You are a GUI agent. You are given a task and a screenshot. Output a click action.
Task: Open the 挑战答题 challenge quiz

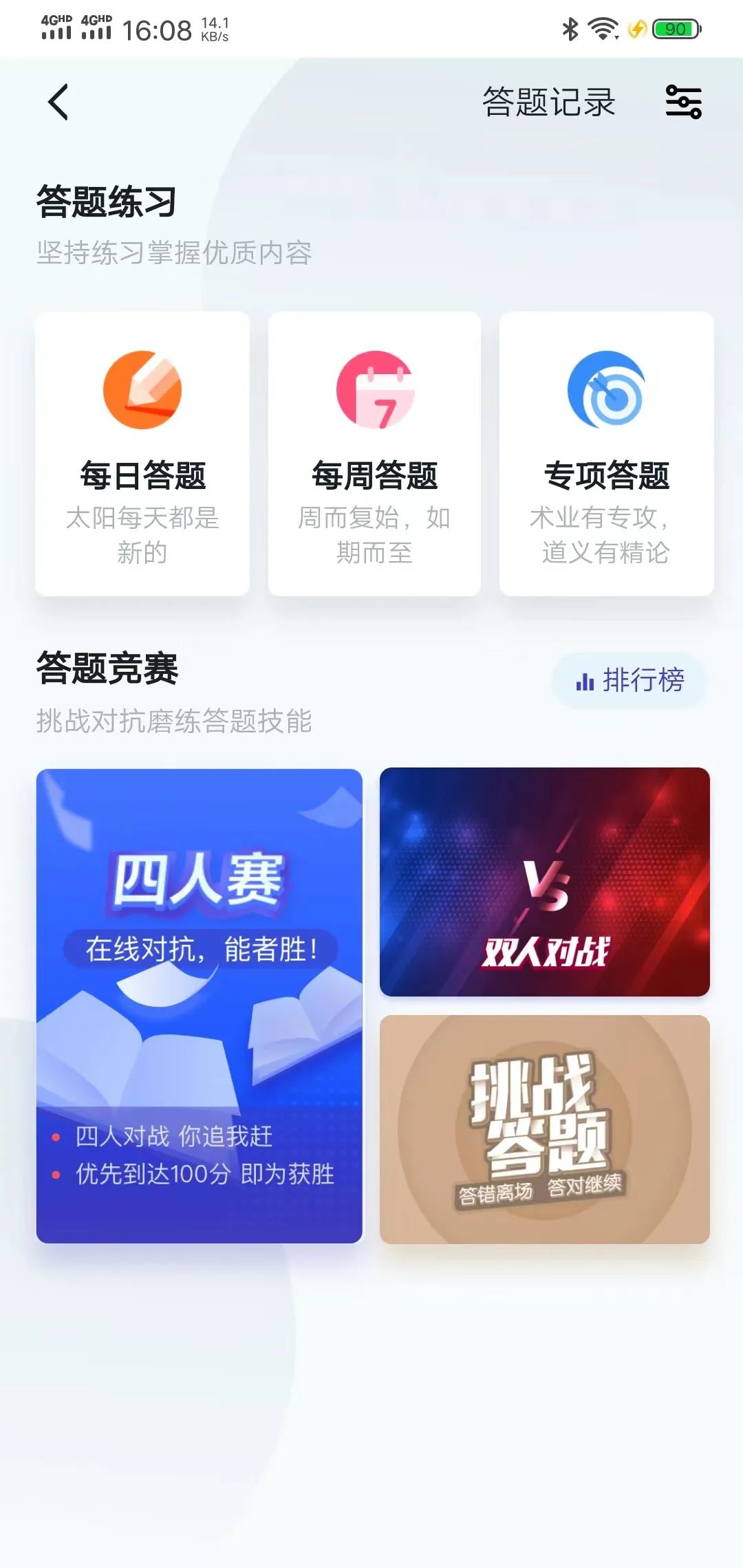(544, 1129)
